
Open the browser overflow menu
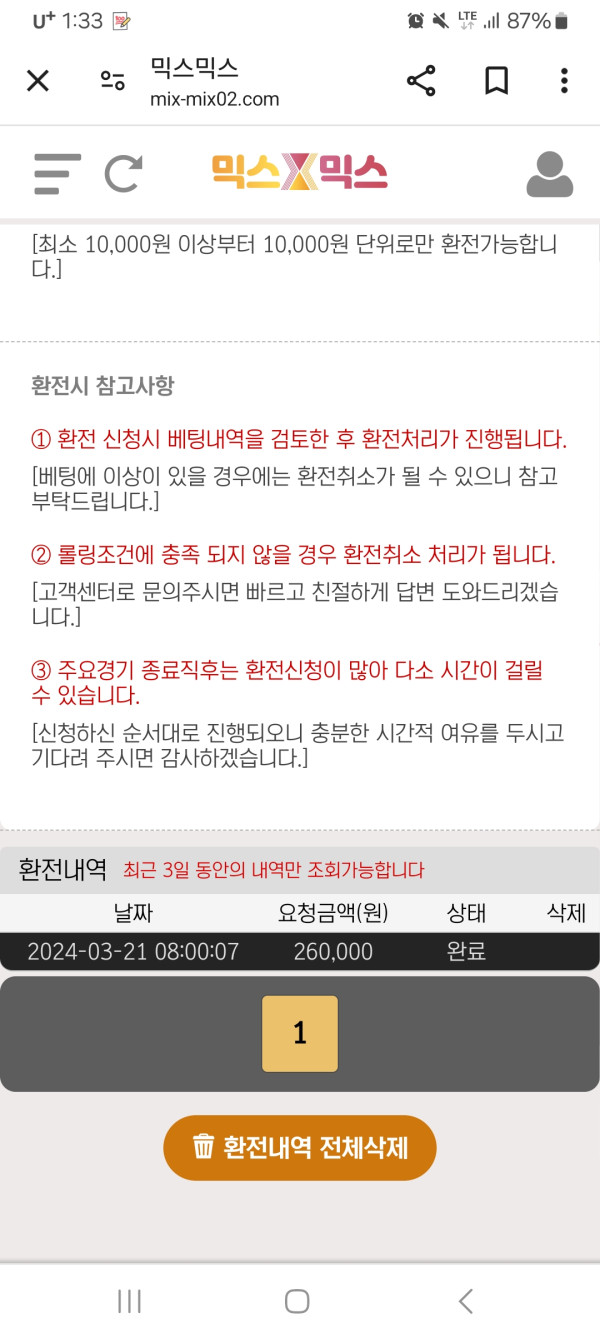[564, 81]
